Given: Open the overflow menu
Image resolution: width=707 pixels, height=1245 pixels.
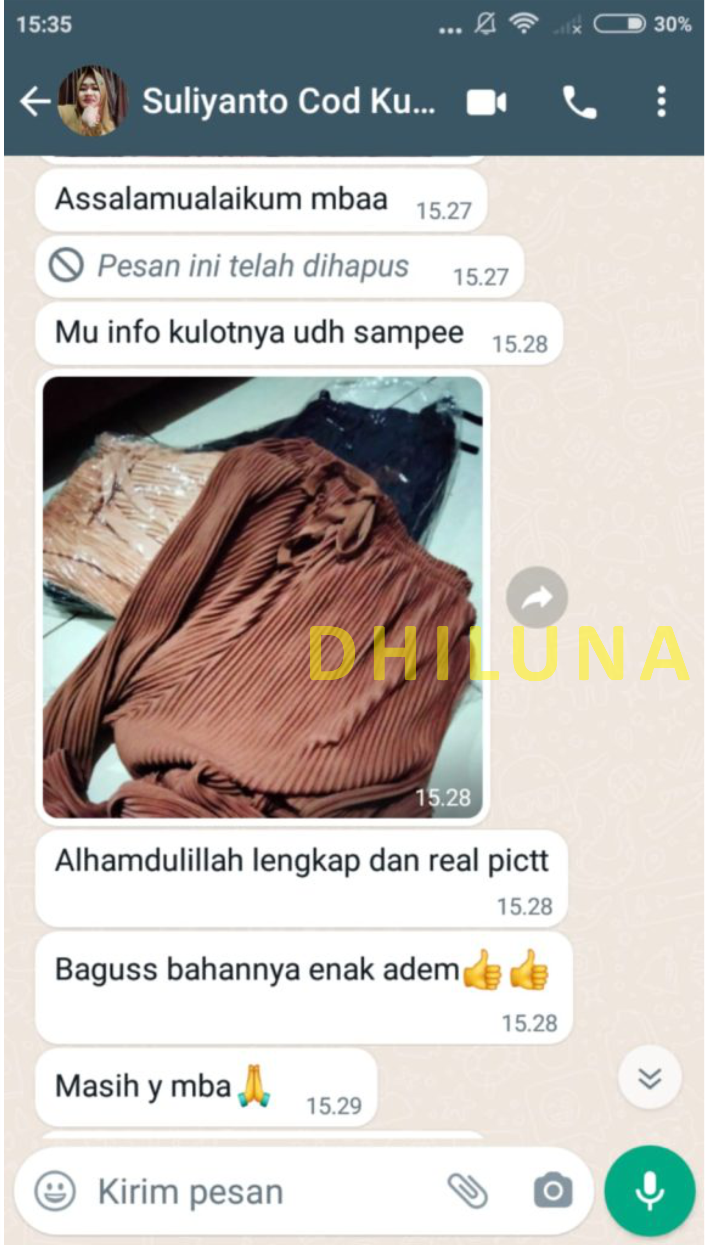Looking at the screenshot, I should (x=661, y=102).
